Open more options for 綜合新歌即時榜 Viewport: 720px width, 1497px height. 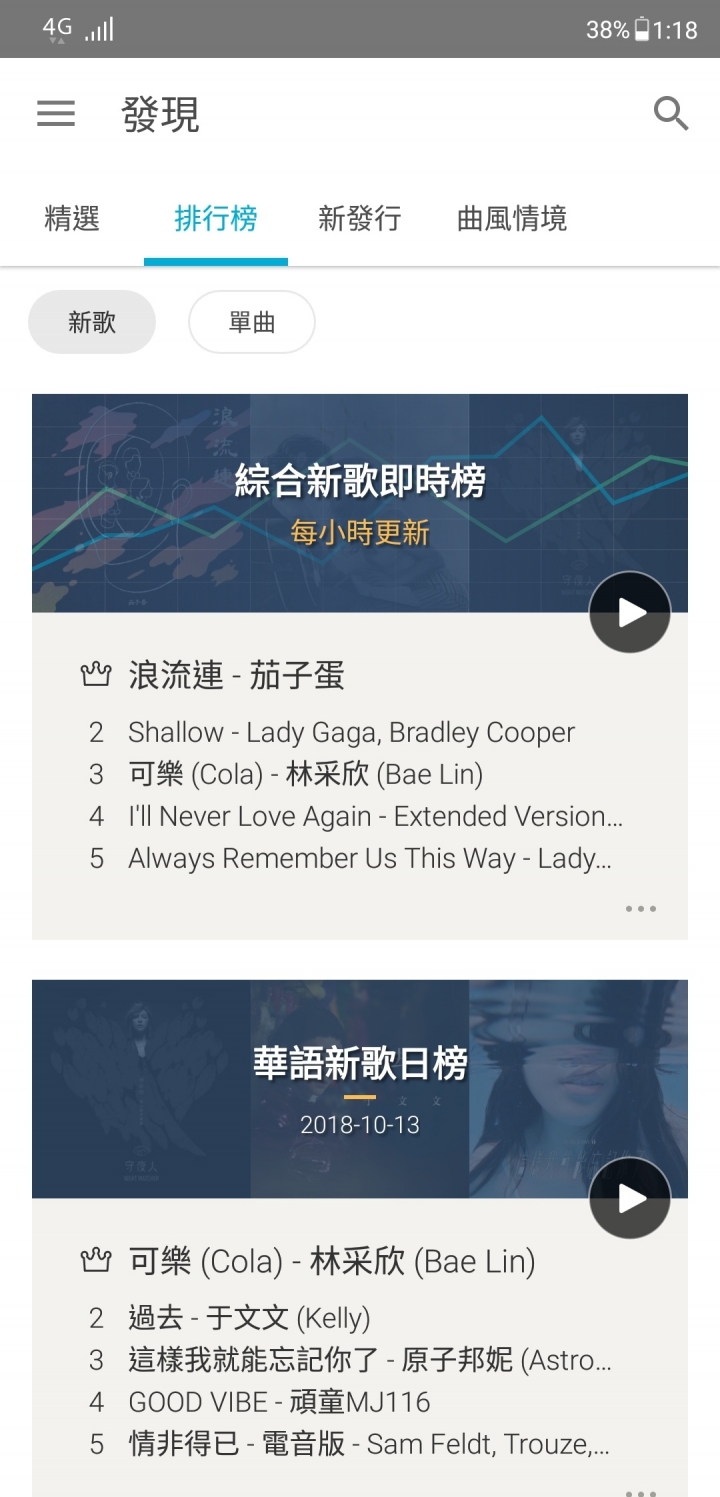click(640, 908)
